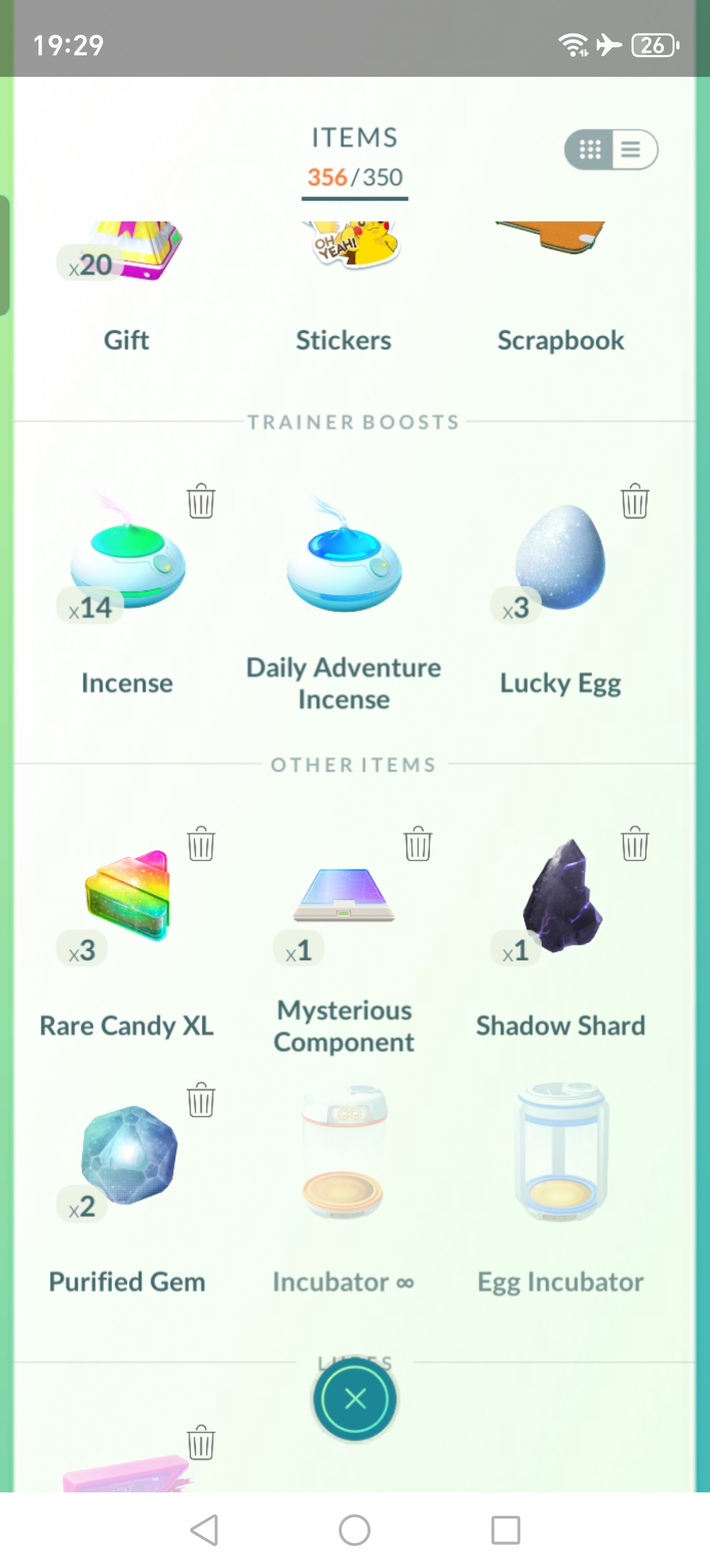Open the Gift item
Viewport: 710px width, 1568px height.
127,286
